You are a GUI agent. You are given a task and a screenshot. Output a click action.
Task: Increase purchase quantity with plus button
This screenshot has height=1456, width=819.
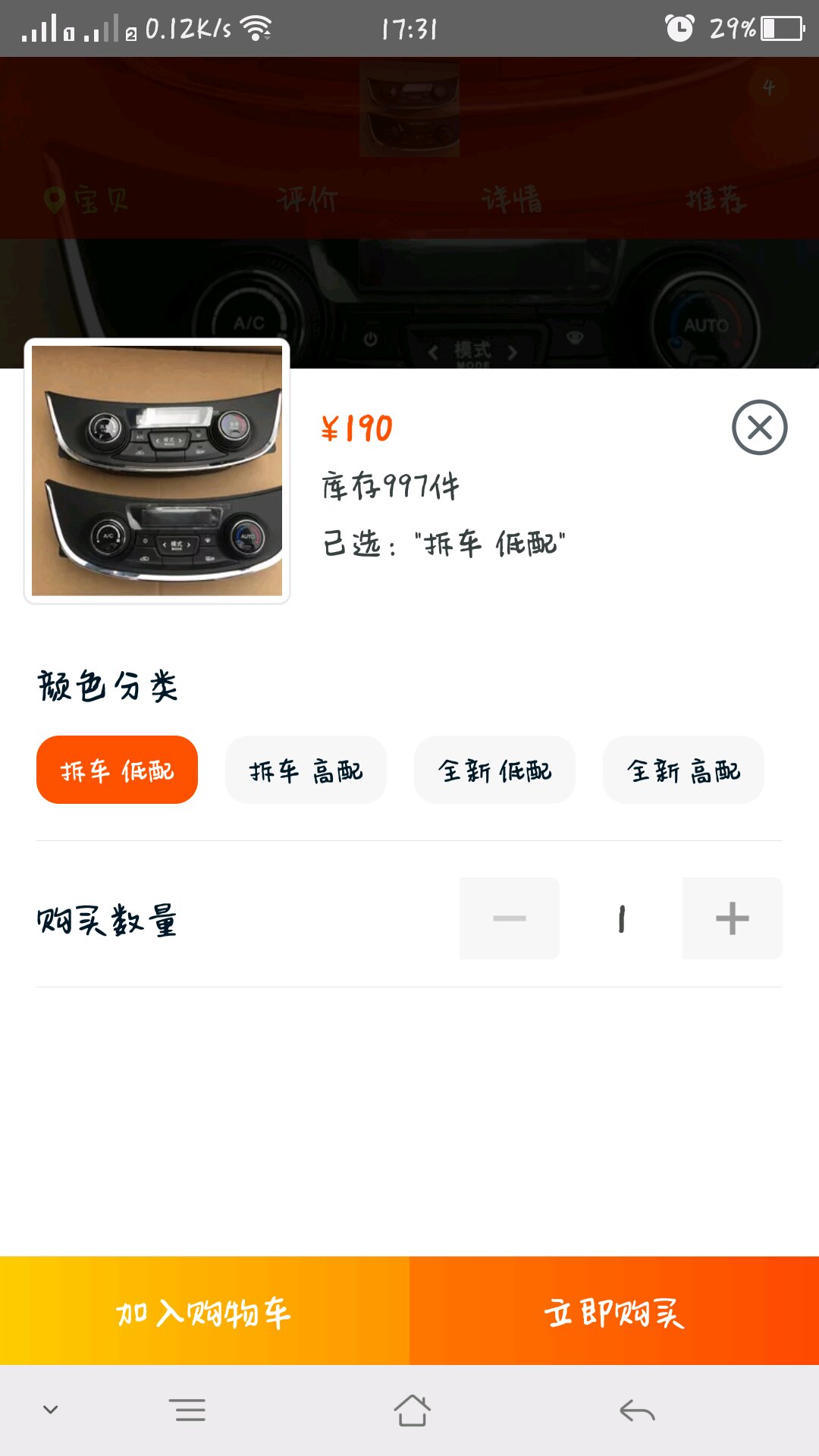click(x=732, y=918)
